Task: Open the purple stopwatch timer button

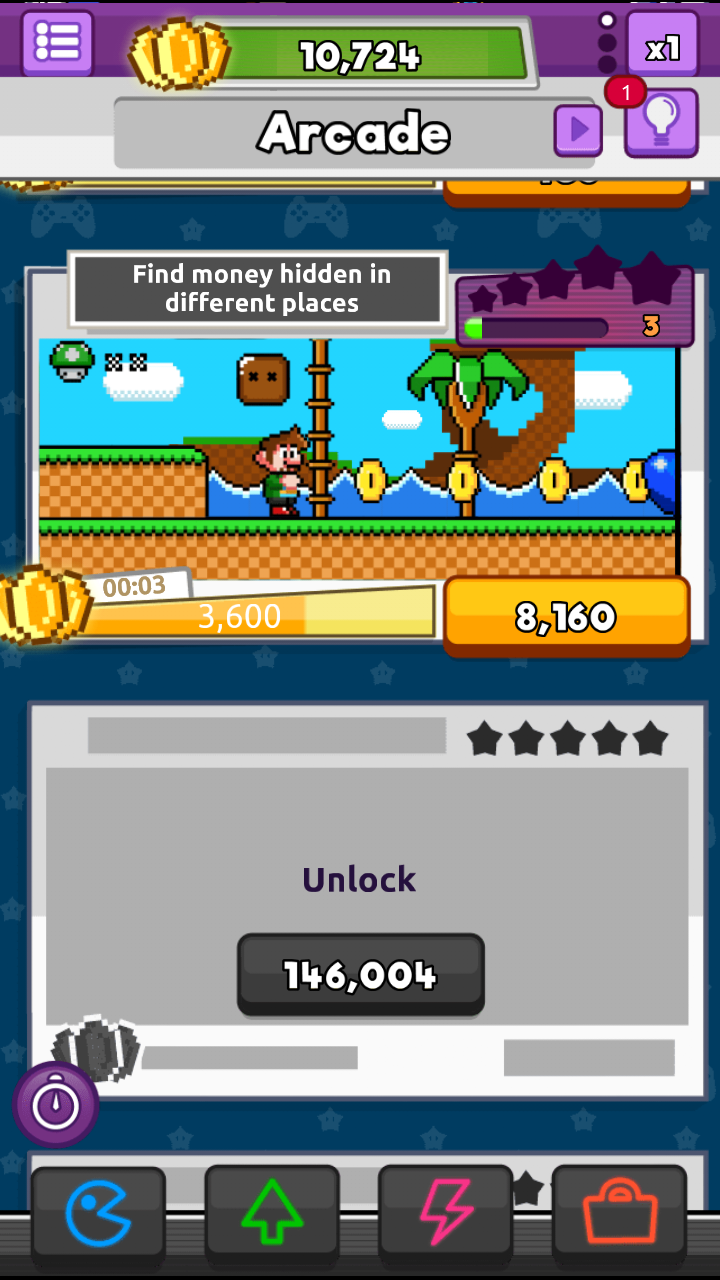Action: coord(55,1104)
